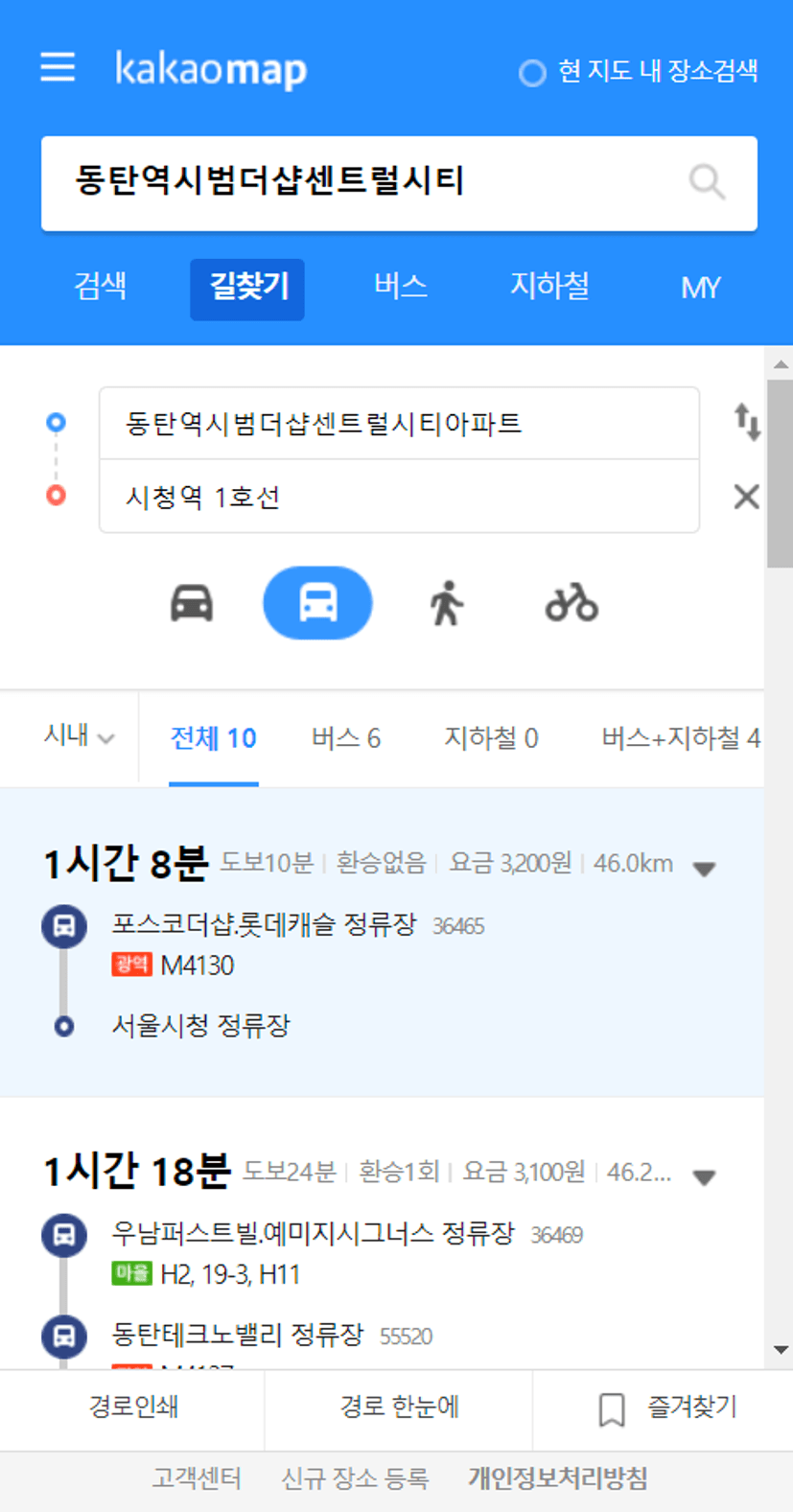Edit the destination field 시청역 1호선
The height and width of the screenshot is (1512, 793).
click(399, 497)
